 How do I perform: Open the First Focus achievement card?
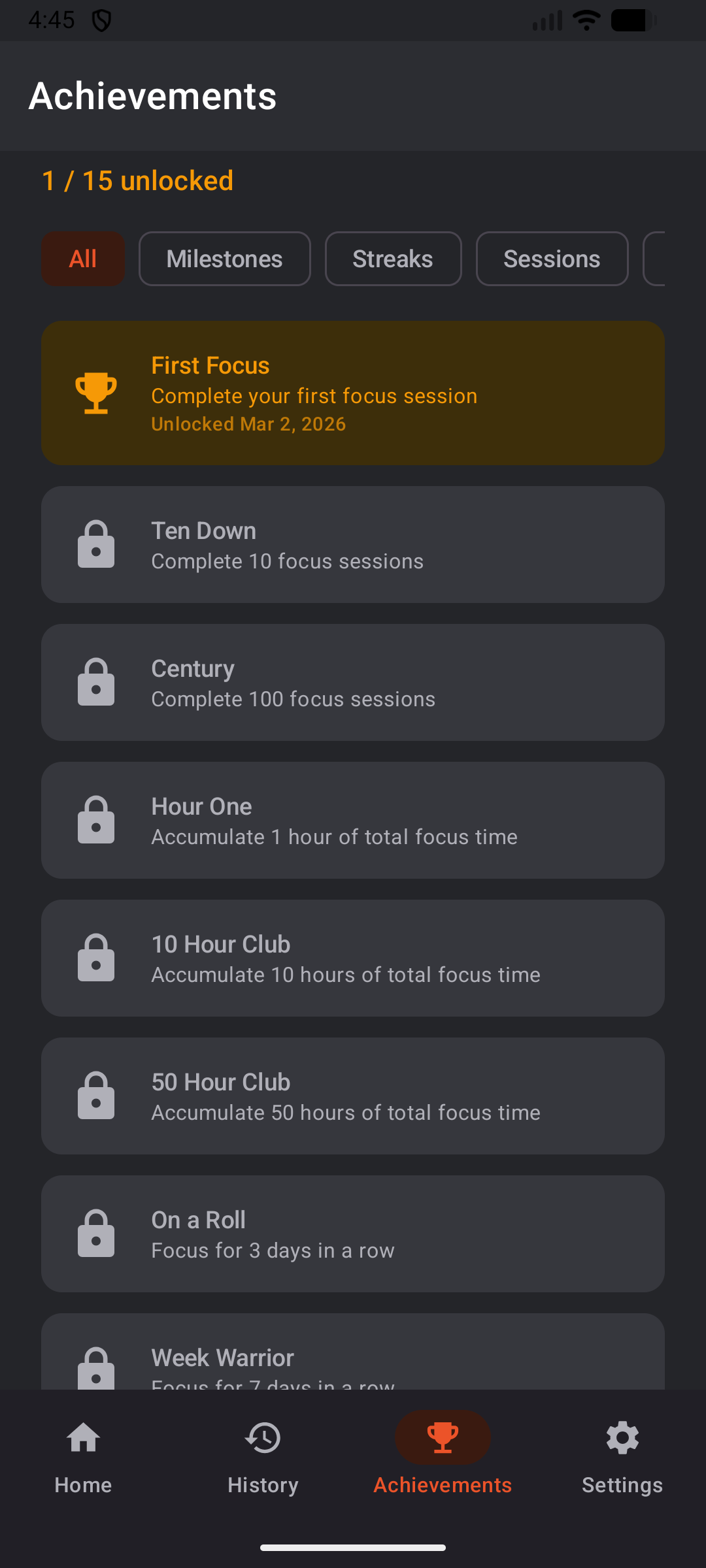tap(353, 393)
